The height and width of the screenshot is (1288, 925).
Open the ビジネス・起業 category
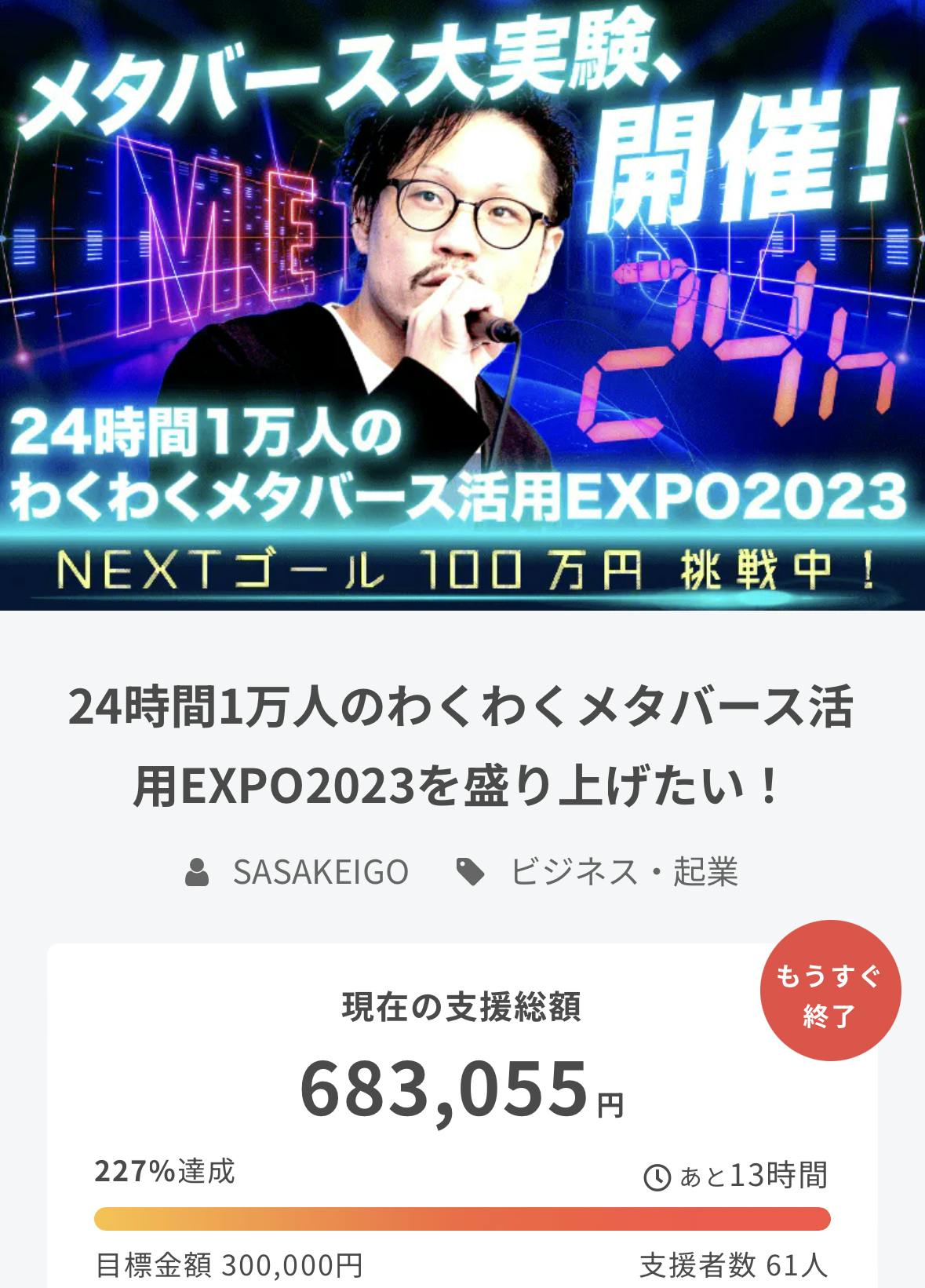[x=624, y=871]
